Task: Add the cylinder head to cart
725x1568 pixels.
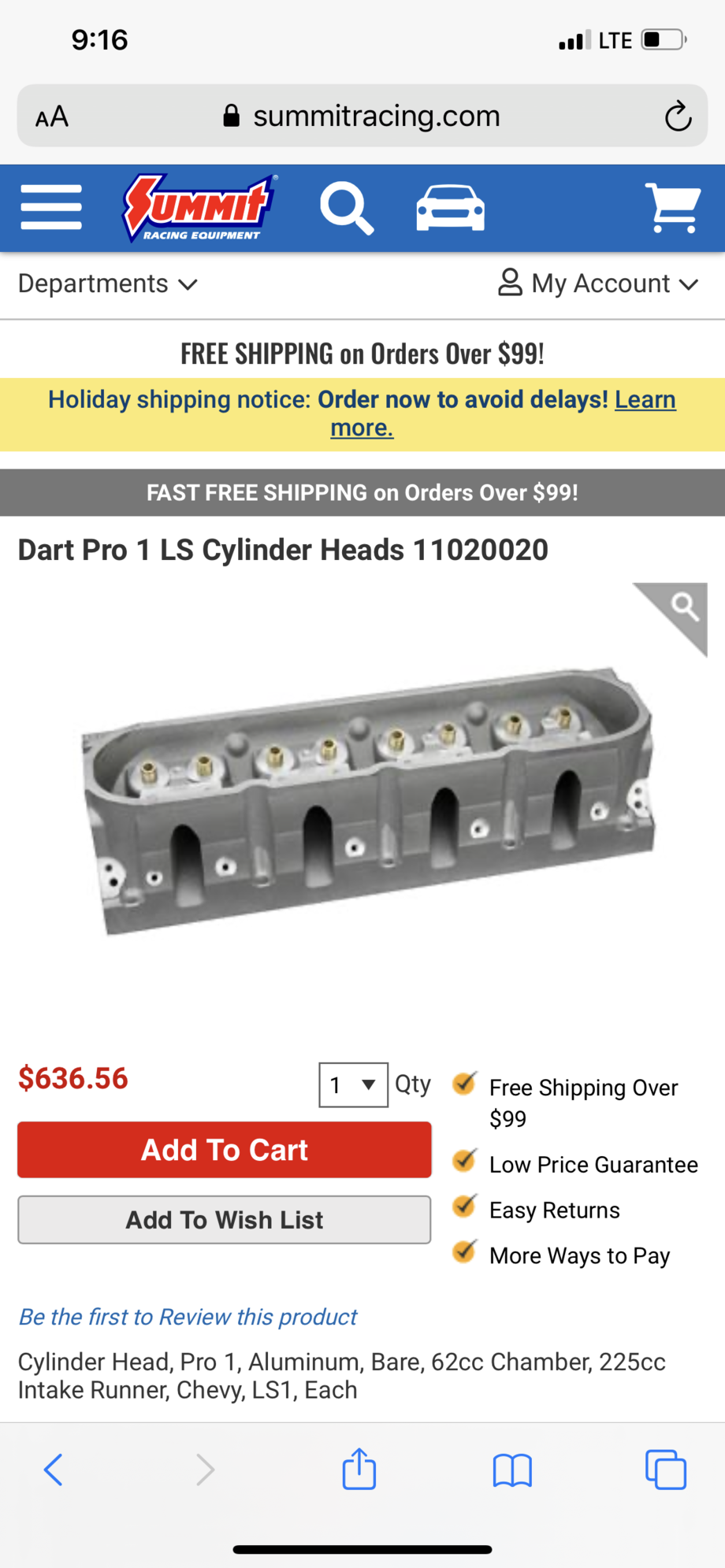Action: tap(225, 1150)
